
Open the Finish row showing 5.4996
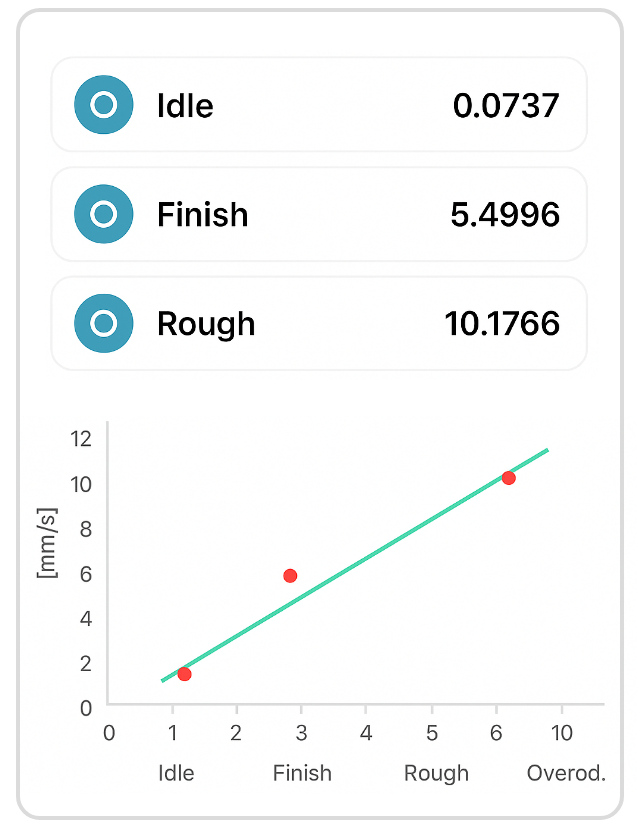click(318, 214)
